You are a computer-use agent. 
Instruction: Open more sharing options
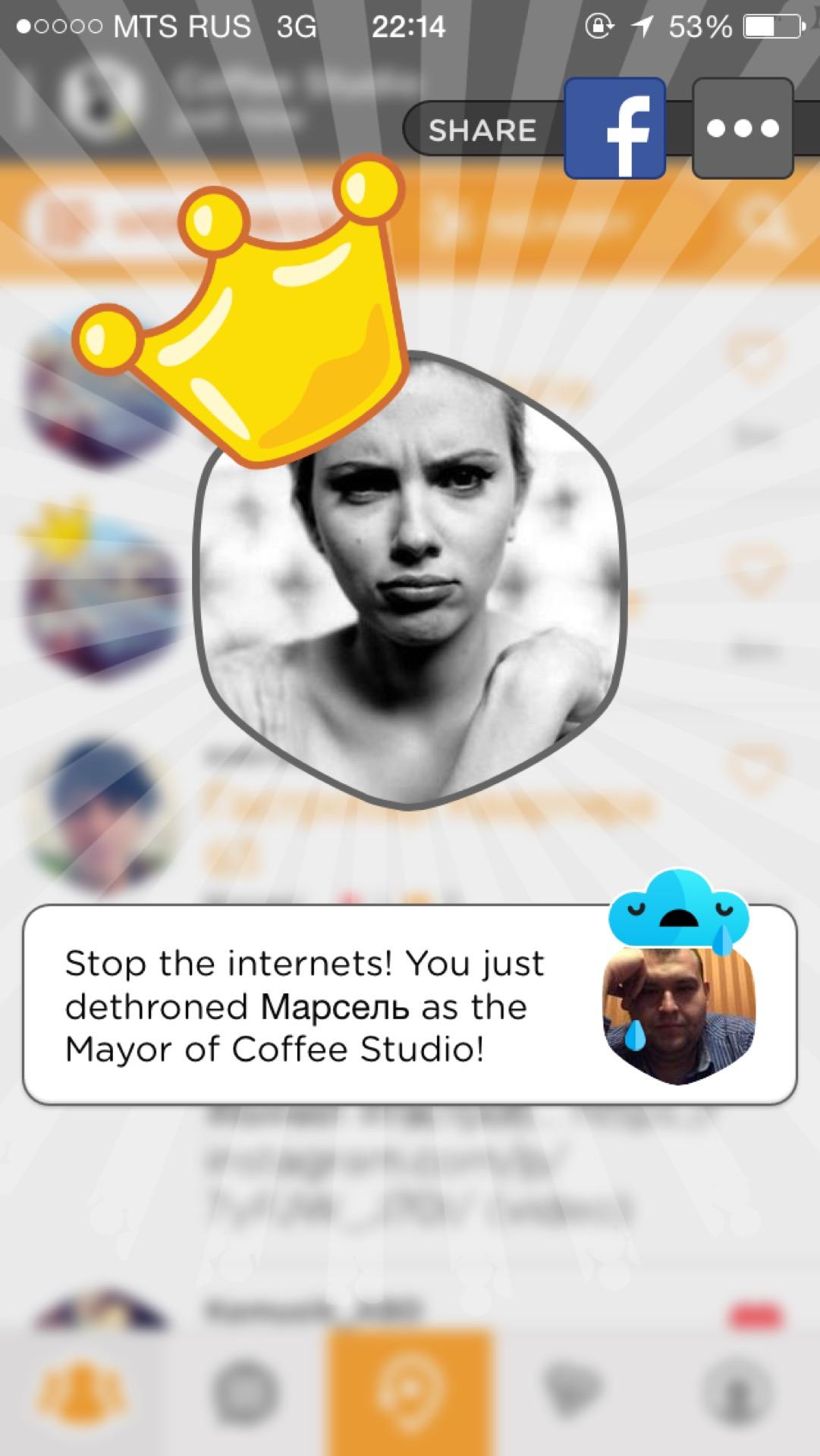tap(742, 129)
